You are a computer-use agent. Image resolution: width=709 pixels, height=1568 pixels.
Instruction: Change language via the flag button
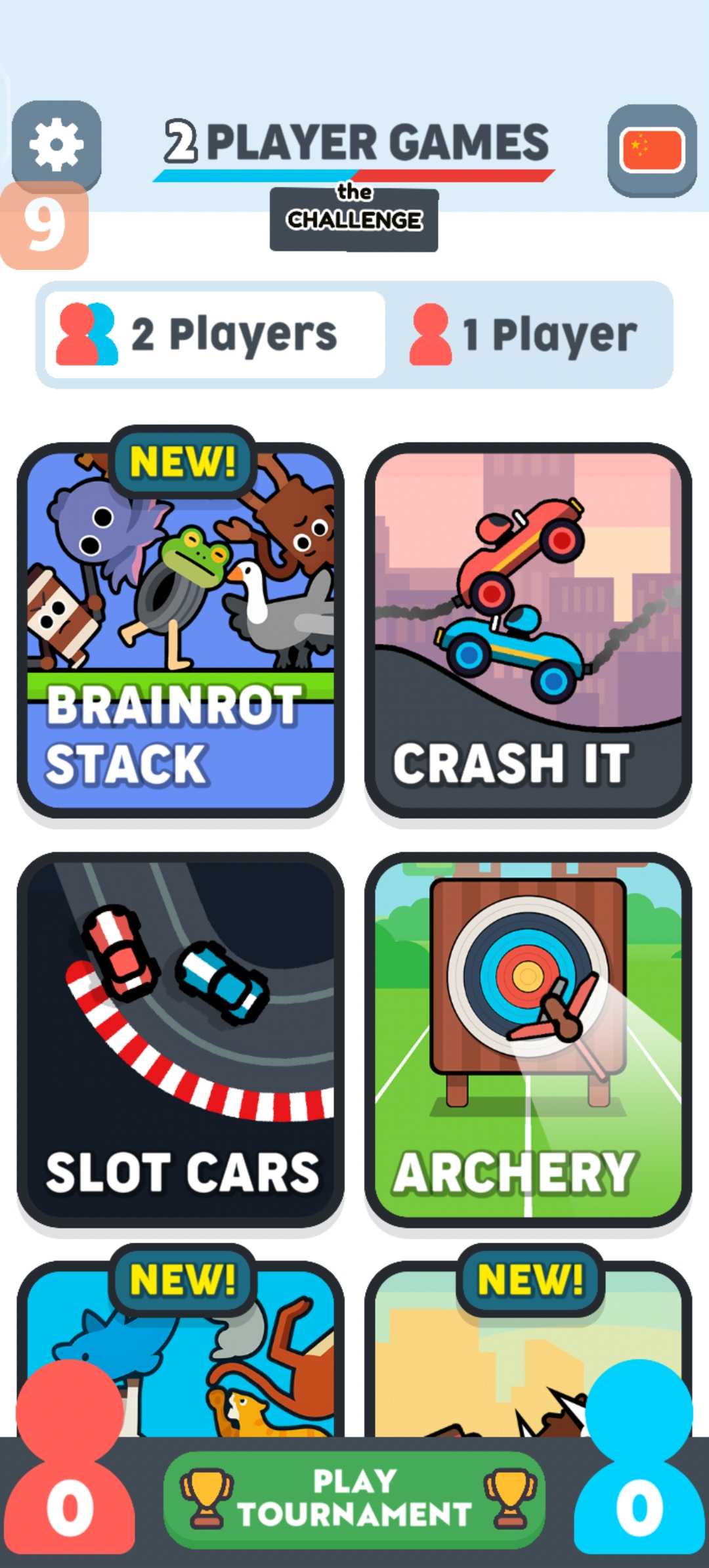(652, 150)
